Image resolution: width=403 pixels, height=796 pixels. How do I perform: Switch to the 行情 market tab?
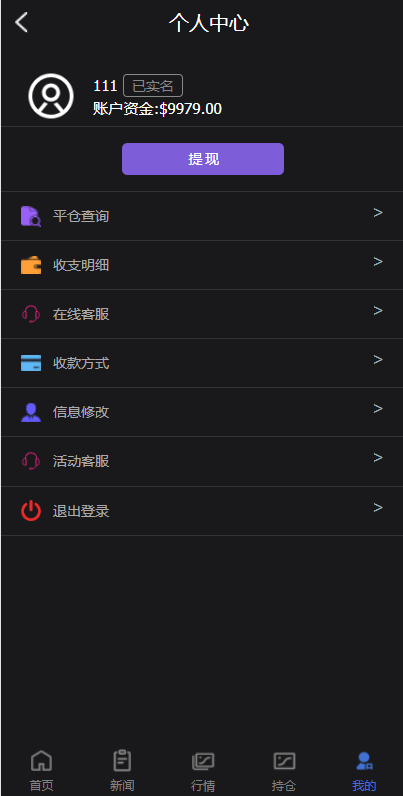click(x=203, y=771)
